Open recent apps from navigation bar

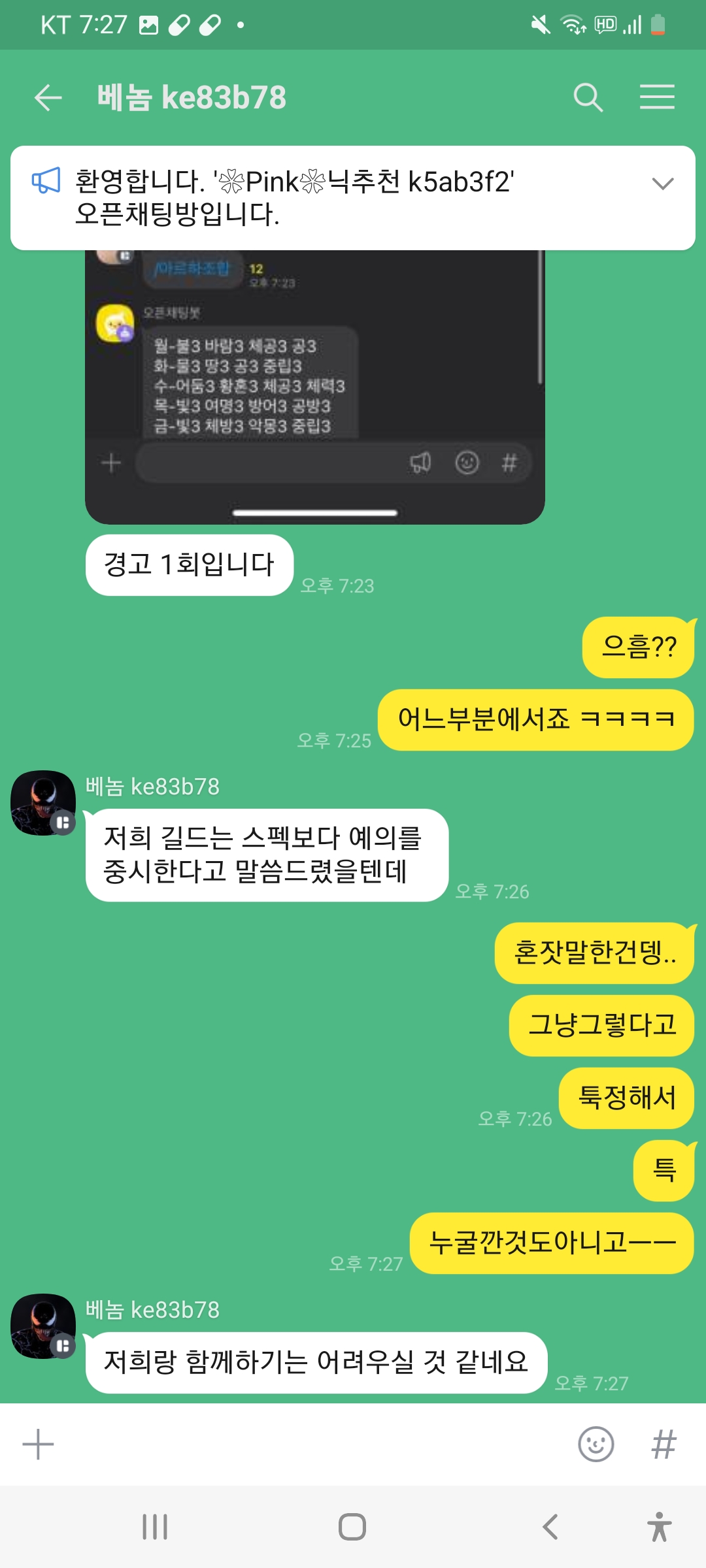(x=155, y=1527)
